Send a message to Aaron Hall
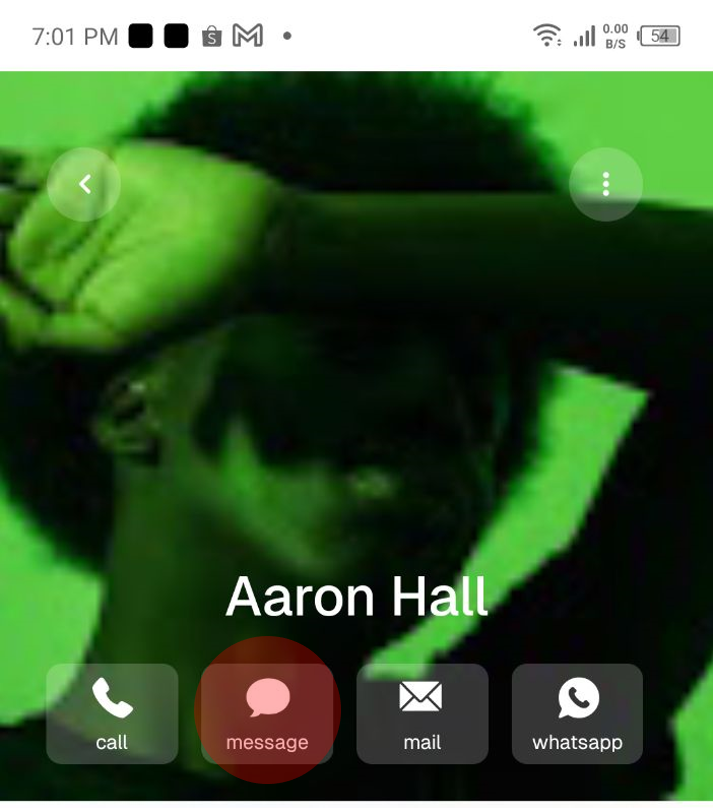Image resolution: width=713 pixels, height=808 pixels. 267,713
